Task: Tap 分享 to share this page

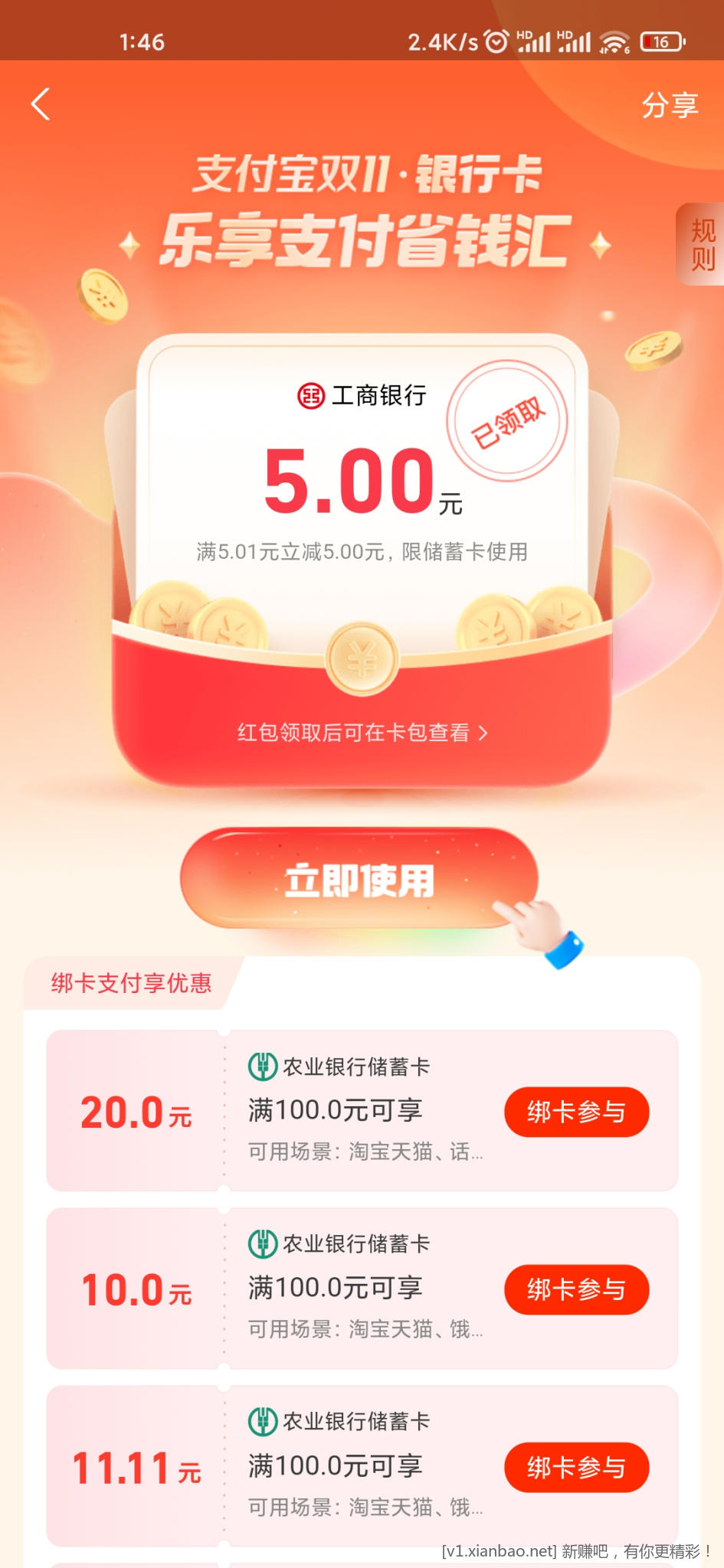Action: pyautogui.click(x=670, y=105)
